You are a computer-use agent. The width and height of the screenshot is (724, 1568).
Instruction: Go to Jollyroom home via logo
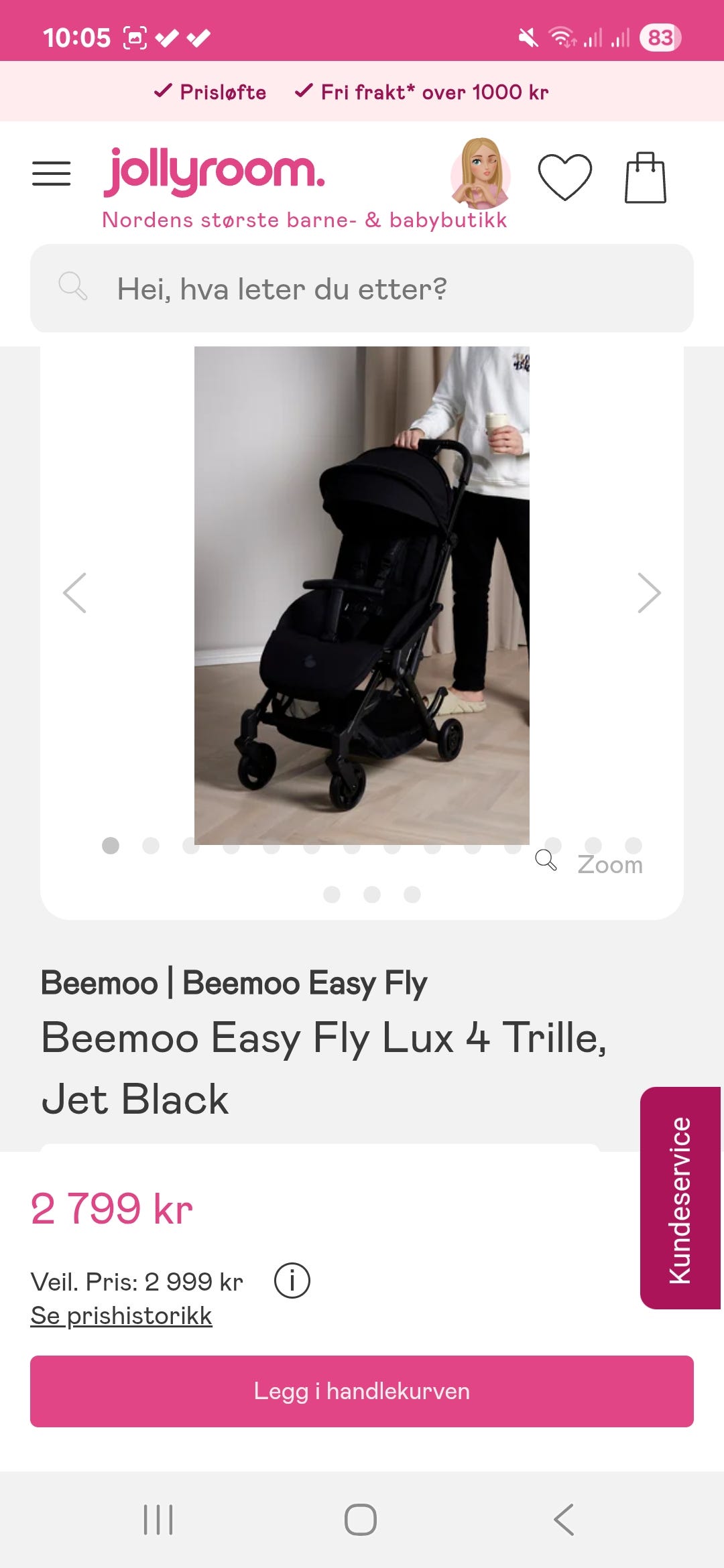point(215,172)
